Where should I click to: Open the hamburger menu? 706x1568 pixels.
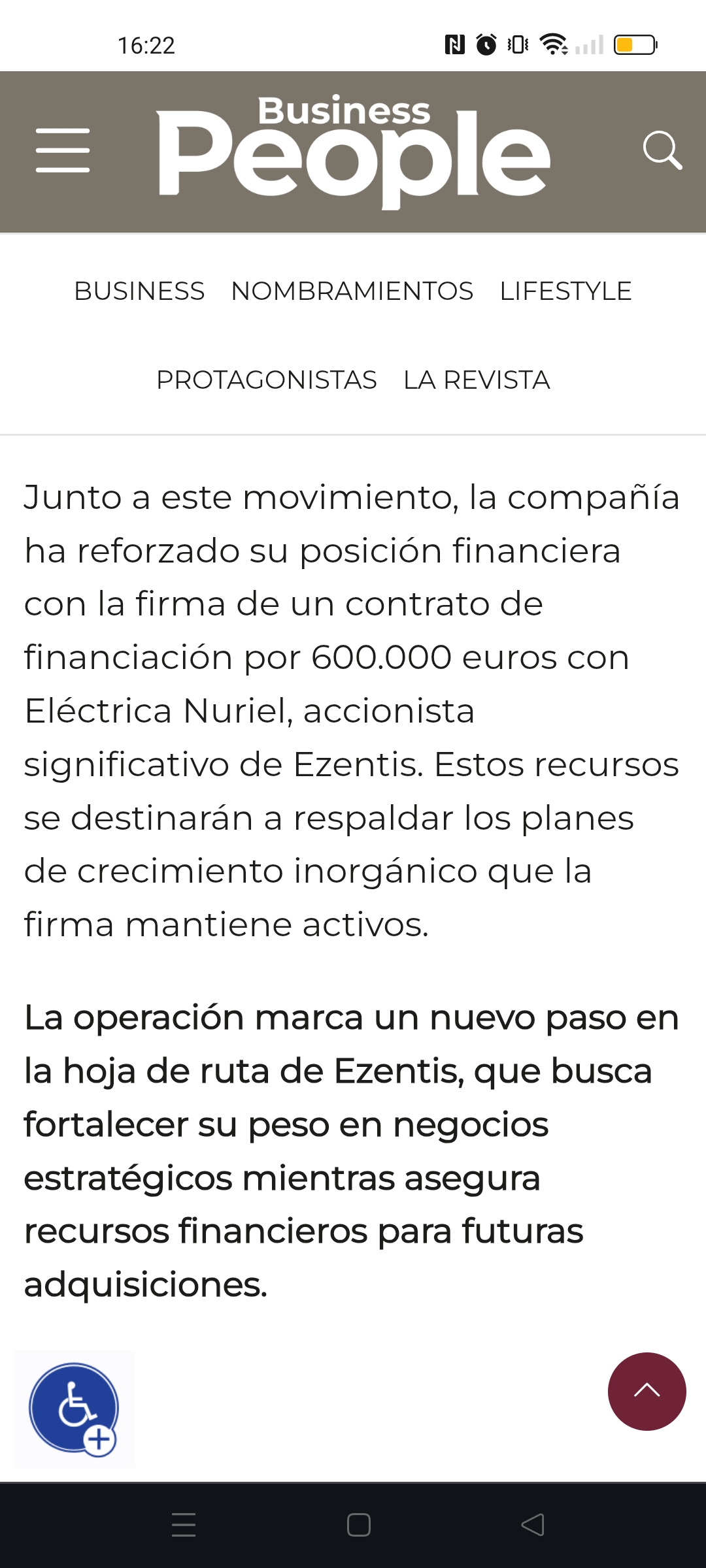63,150
